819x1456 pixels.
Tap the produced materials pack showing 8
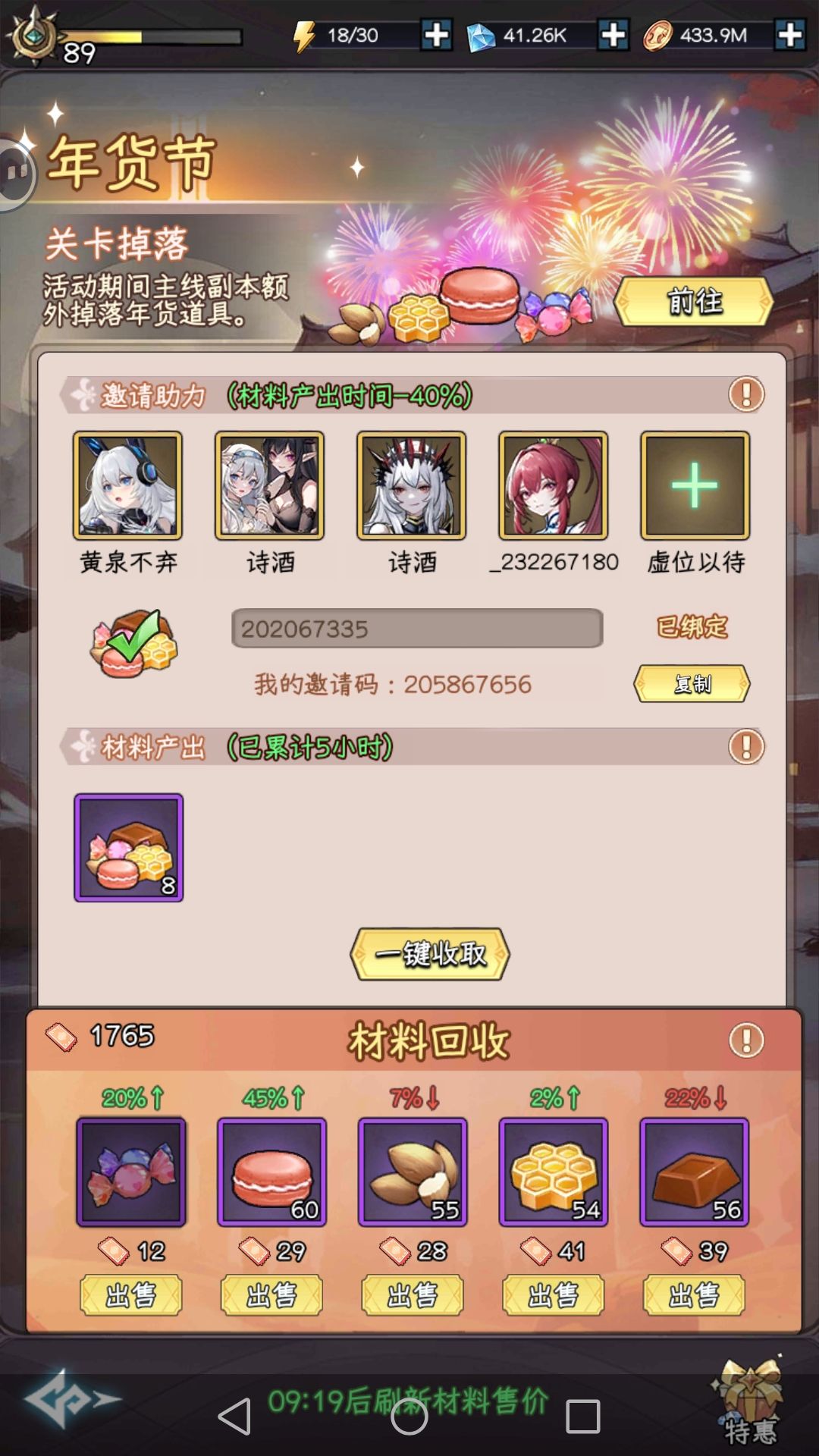tap(129, 848)
